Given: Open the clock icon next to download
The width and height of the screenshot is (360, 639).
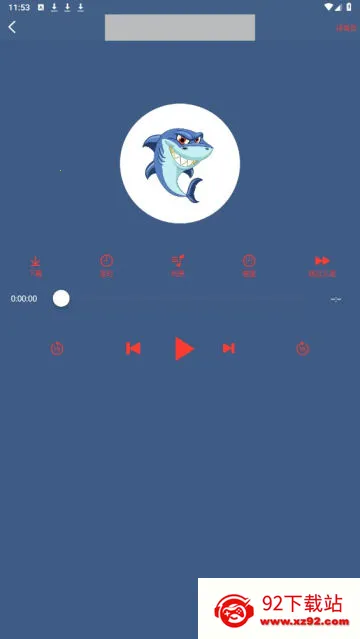Looking at the screenshot, I should point(106,266).
